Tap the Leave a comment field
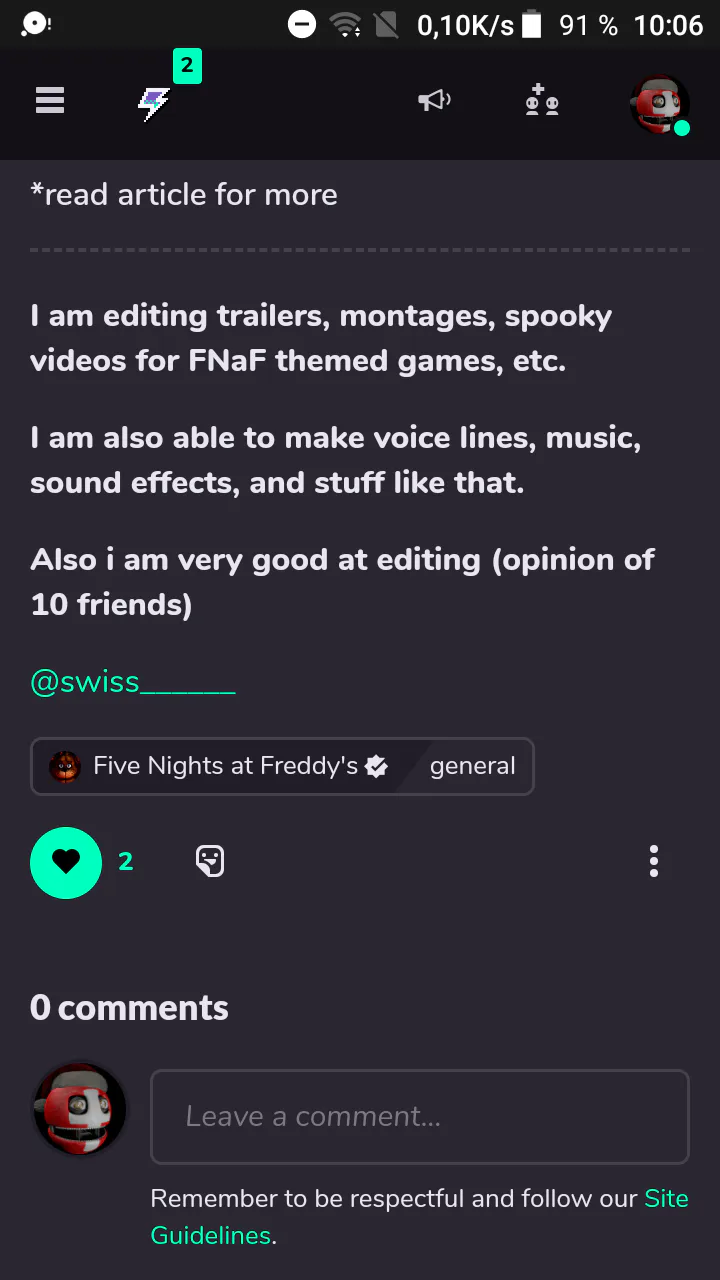720x1280 pixels. (x=420, y=1116)
